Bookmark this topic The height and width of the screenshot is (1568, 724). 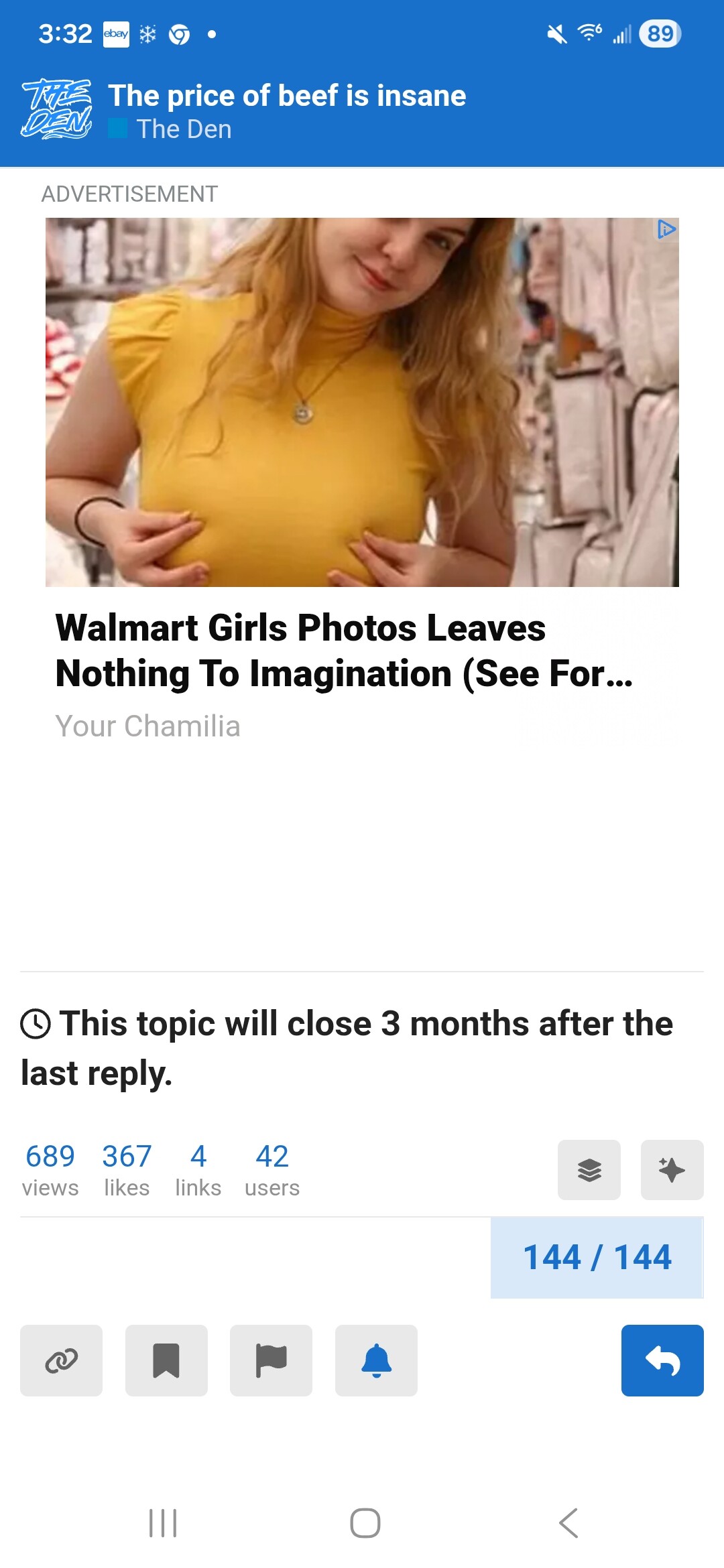[x=166, y=1360]
